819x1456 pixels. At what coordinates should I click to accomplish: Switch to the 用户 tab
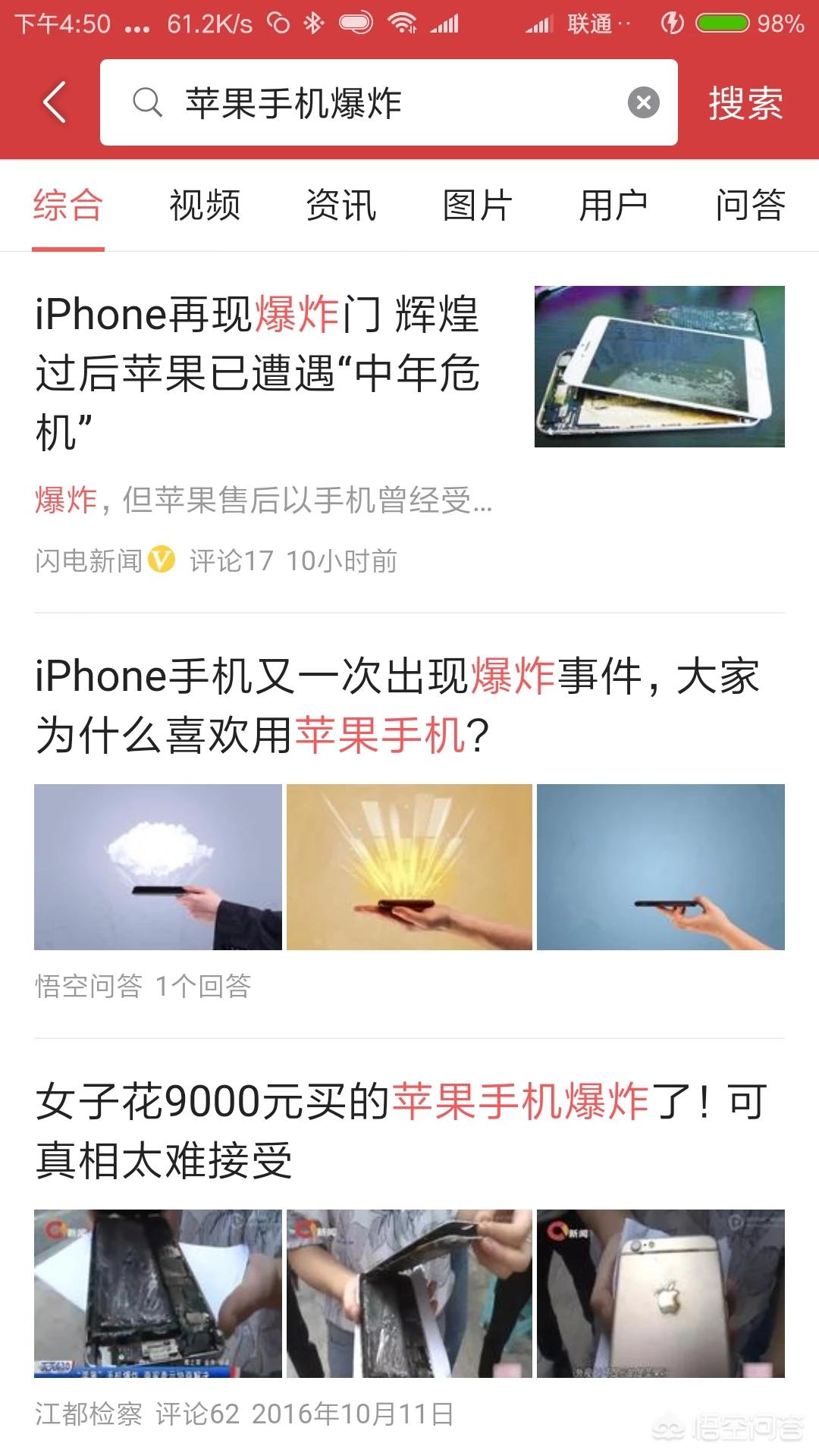614,205
